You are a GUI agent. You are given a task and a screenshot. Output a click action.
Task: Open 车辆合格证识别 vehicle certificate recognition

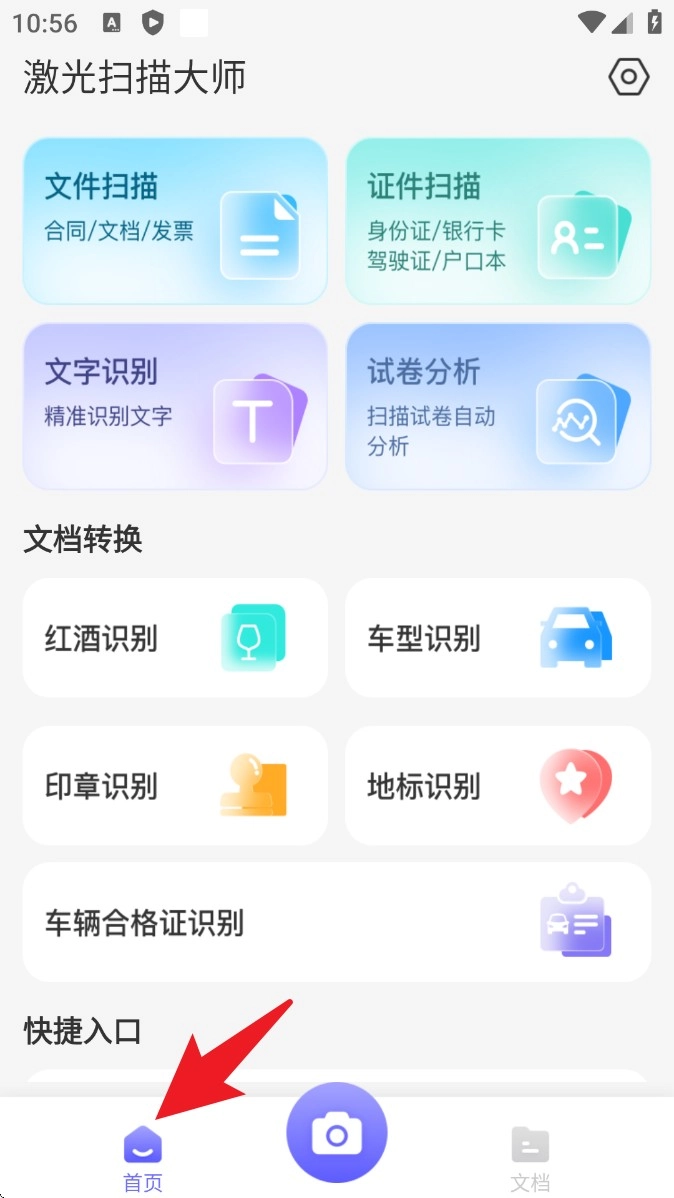[336, 922]
